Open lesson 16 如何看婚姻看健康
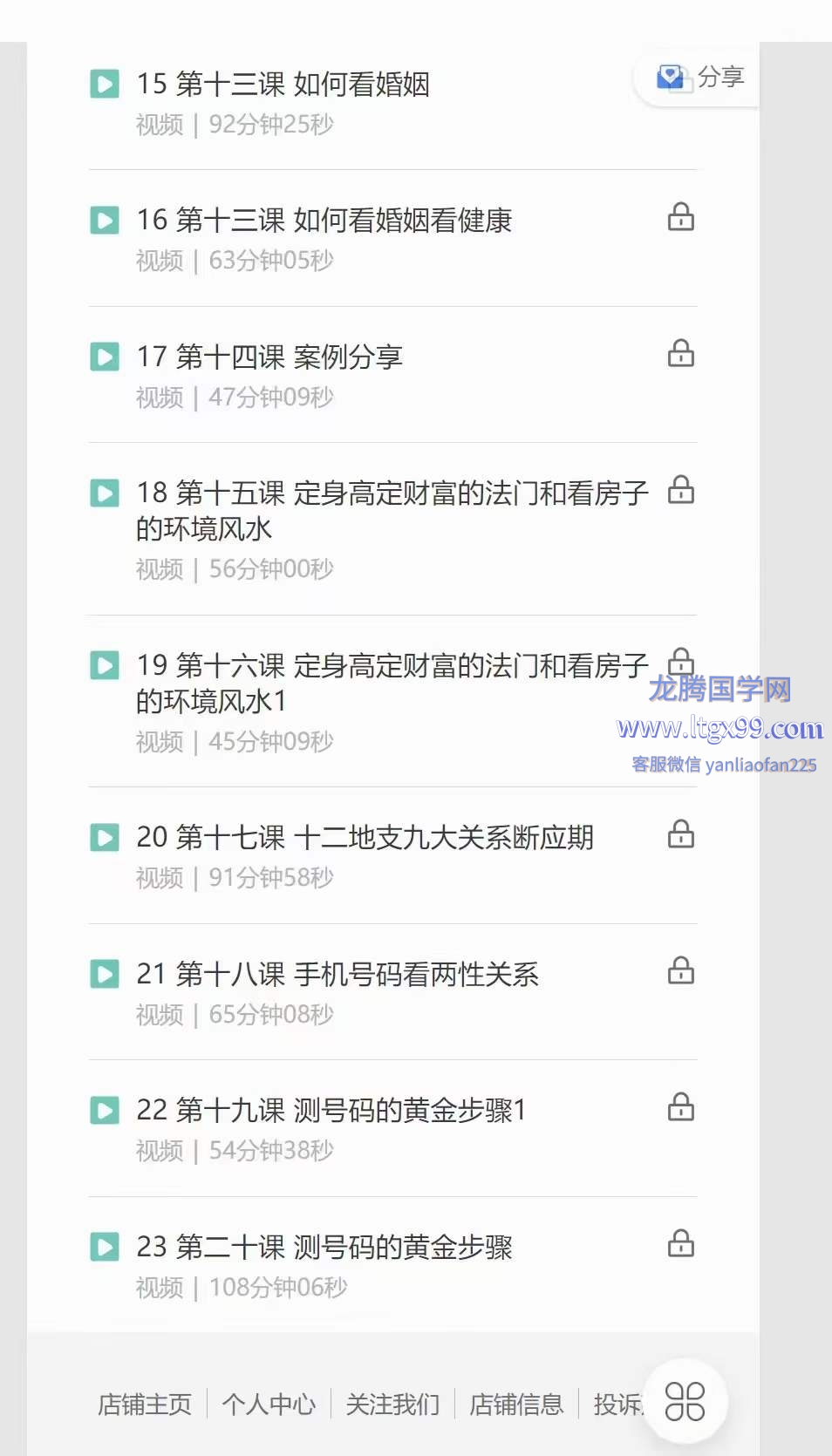832x1456 pixels. click(324, 221)
